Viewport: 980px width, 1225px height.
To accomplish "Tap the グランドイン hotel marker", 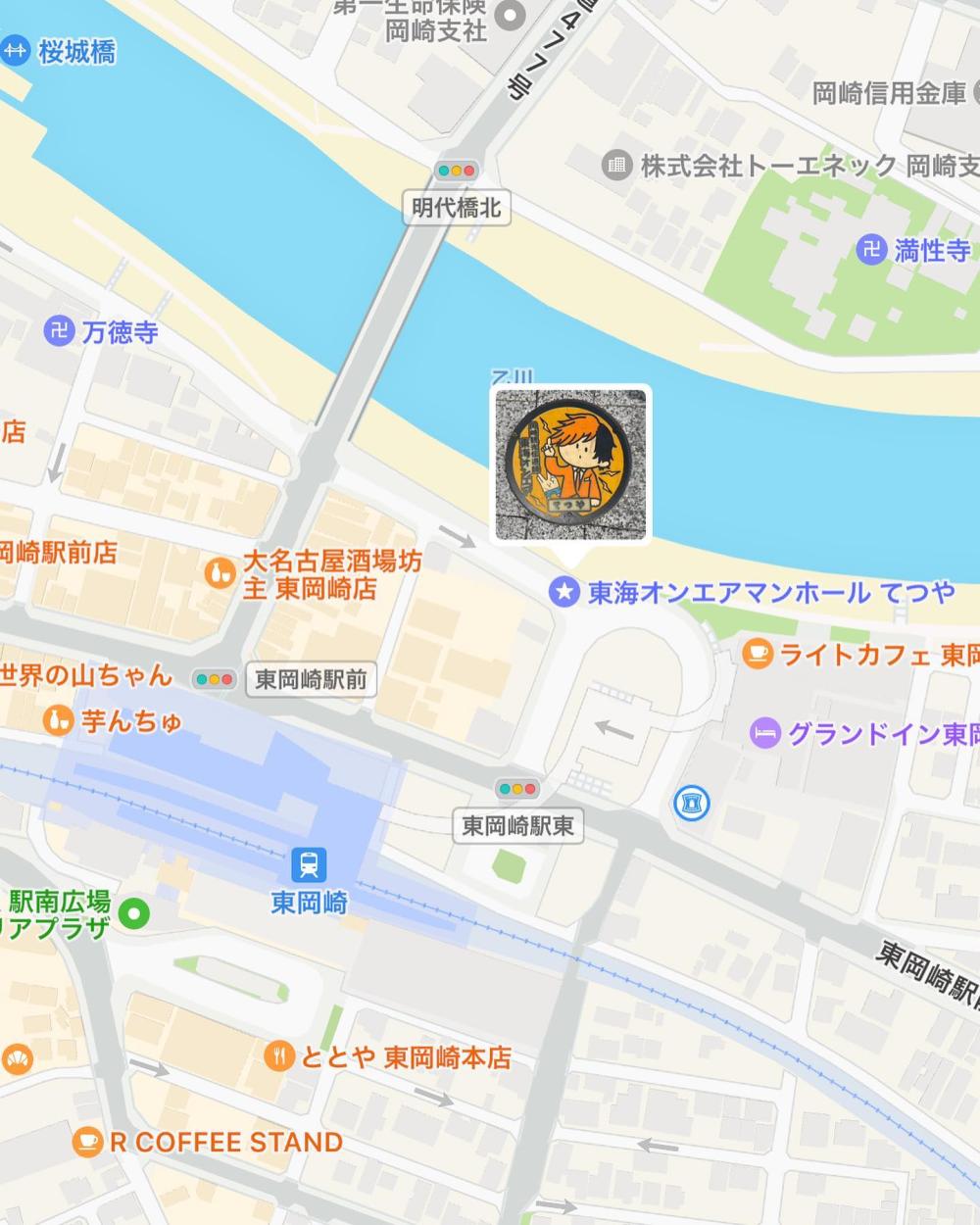I will (x=764, y=732).
